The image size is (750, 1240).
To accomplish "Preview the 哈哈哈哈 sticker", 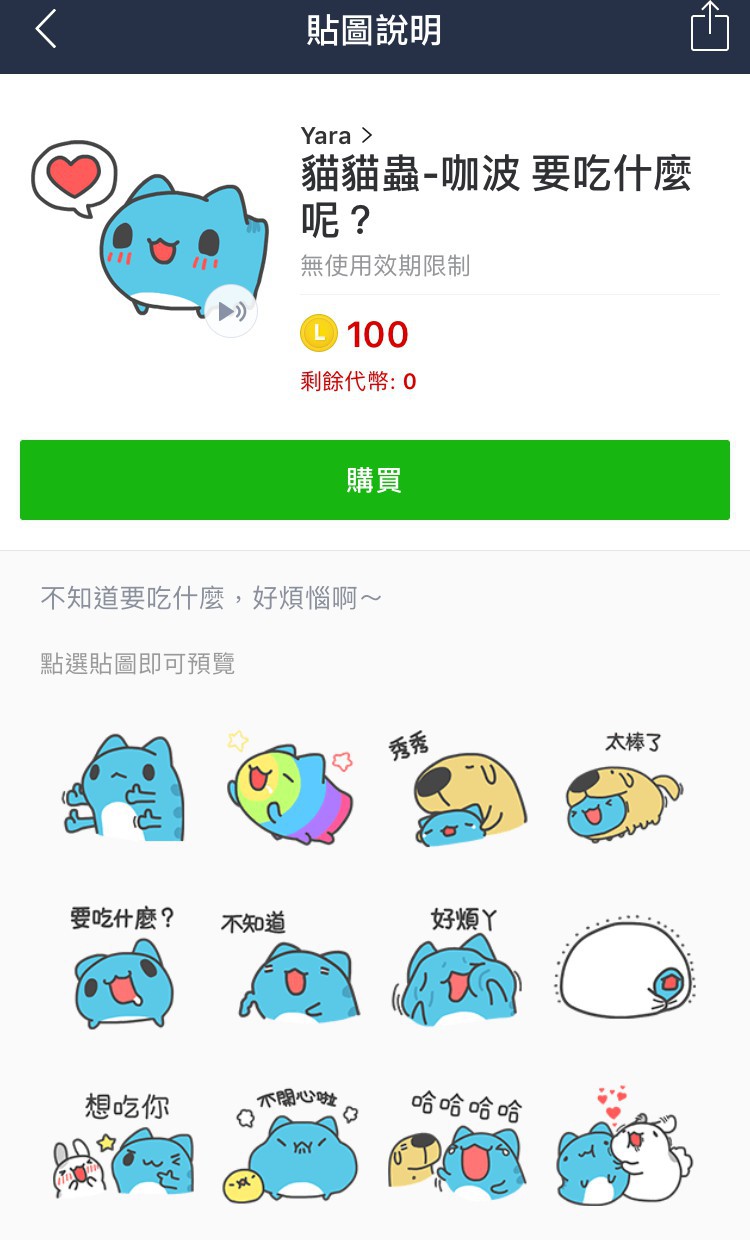I will pos(456,1145).
